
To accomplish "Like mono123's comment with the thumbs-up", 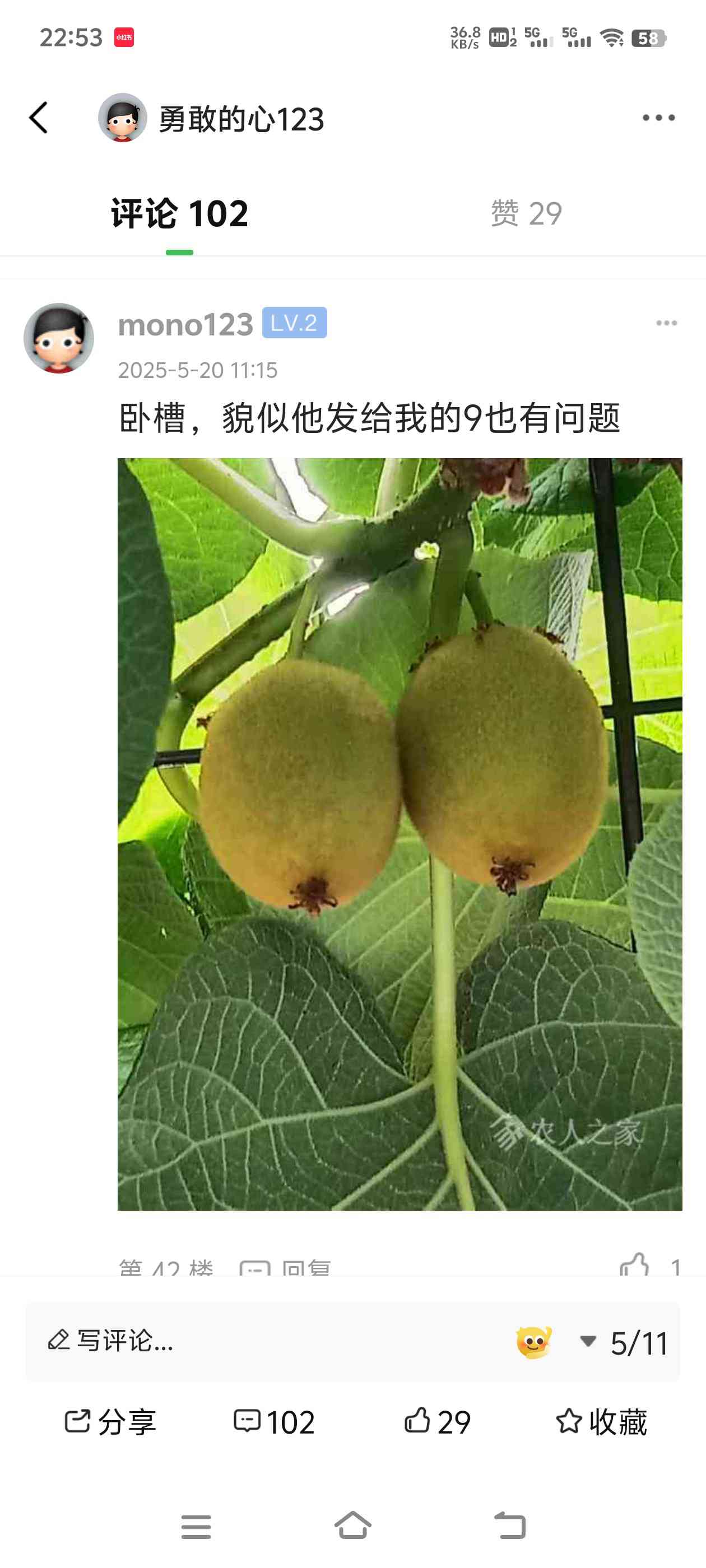I will (634, 1266).
